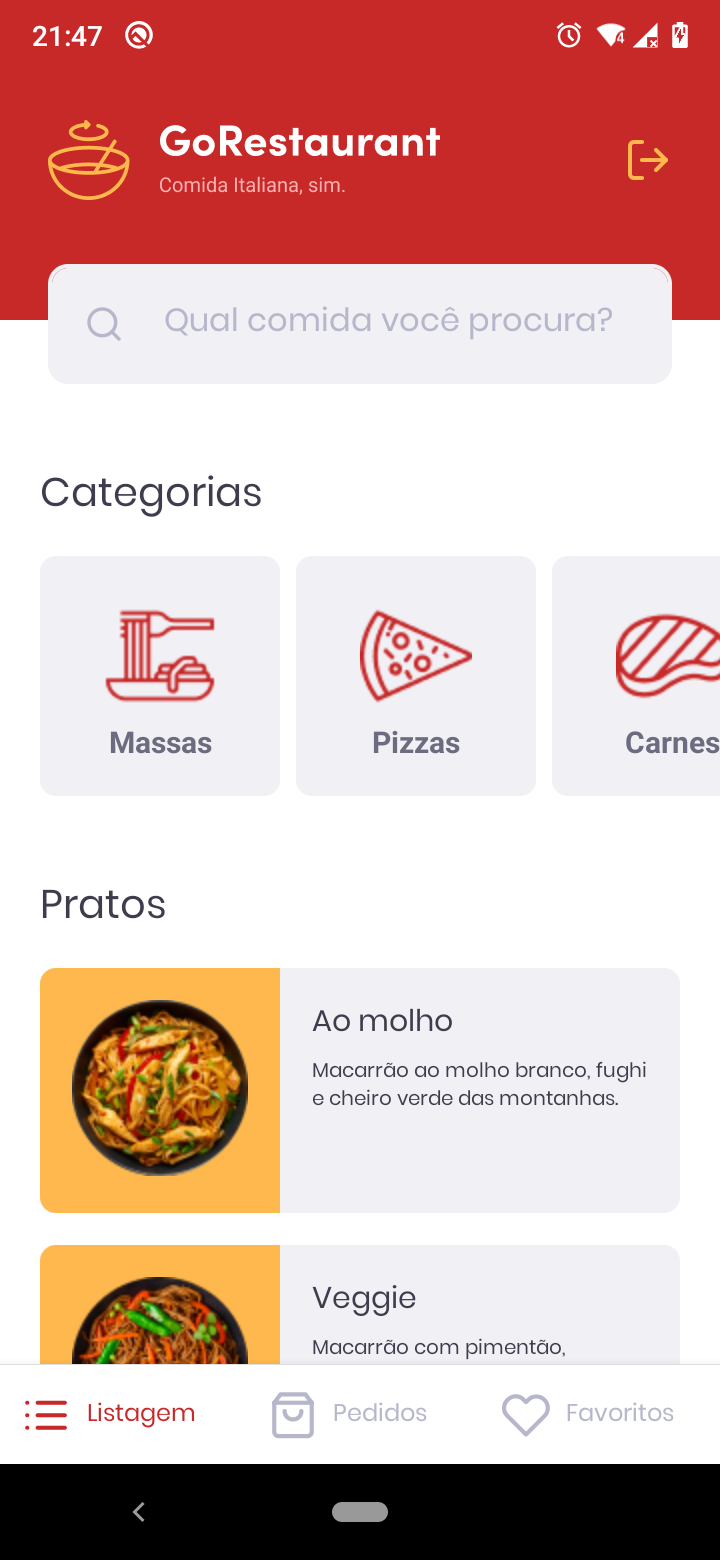Tap the home pill navigation handle
Image resolution: width=720 pixels, height=1560 pixels.
point(361,1512)
